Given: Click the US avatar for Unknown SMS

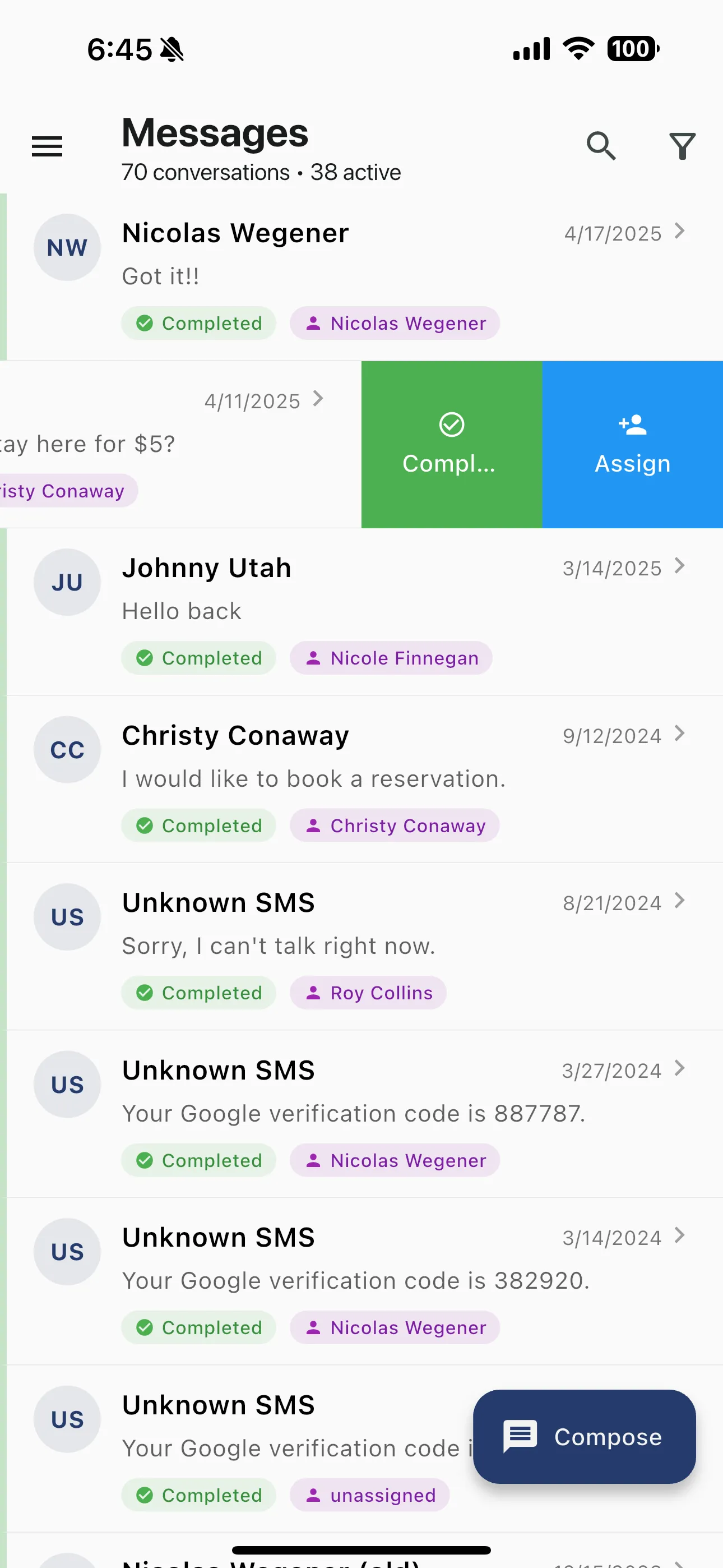Looking at the screenshot, I should coord(67,917).
